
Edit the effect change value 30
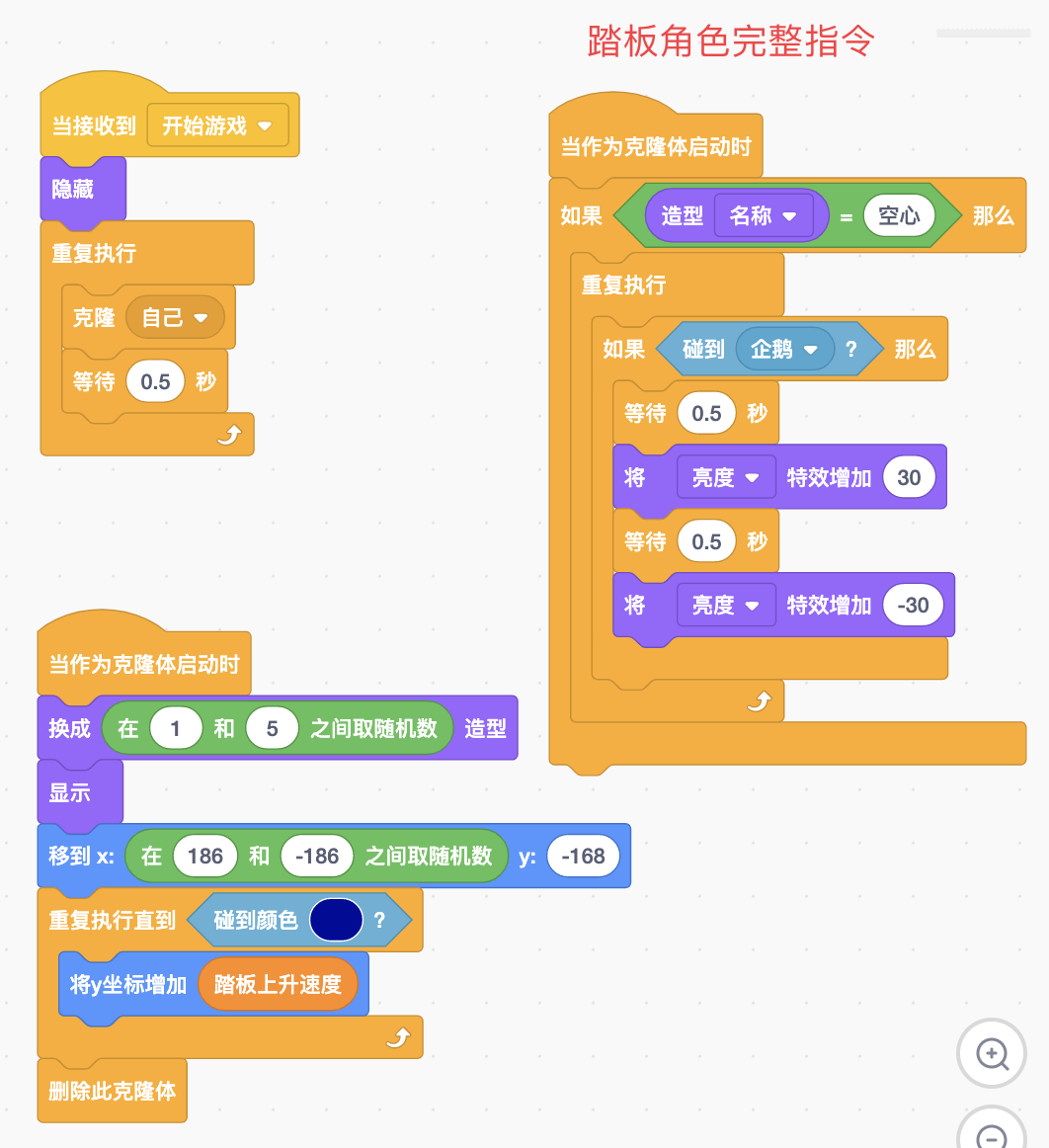[909, 478]
